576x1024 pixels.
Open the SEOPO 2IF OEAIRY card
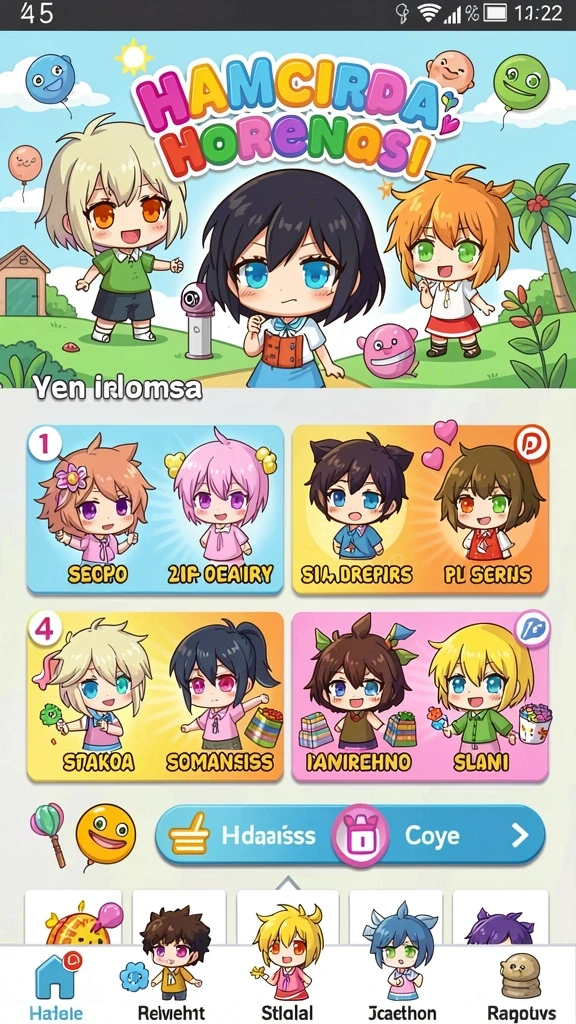point(155,509)
